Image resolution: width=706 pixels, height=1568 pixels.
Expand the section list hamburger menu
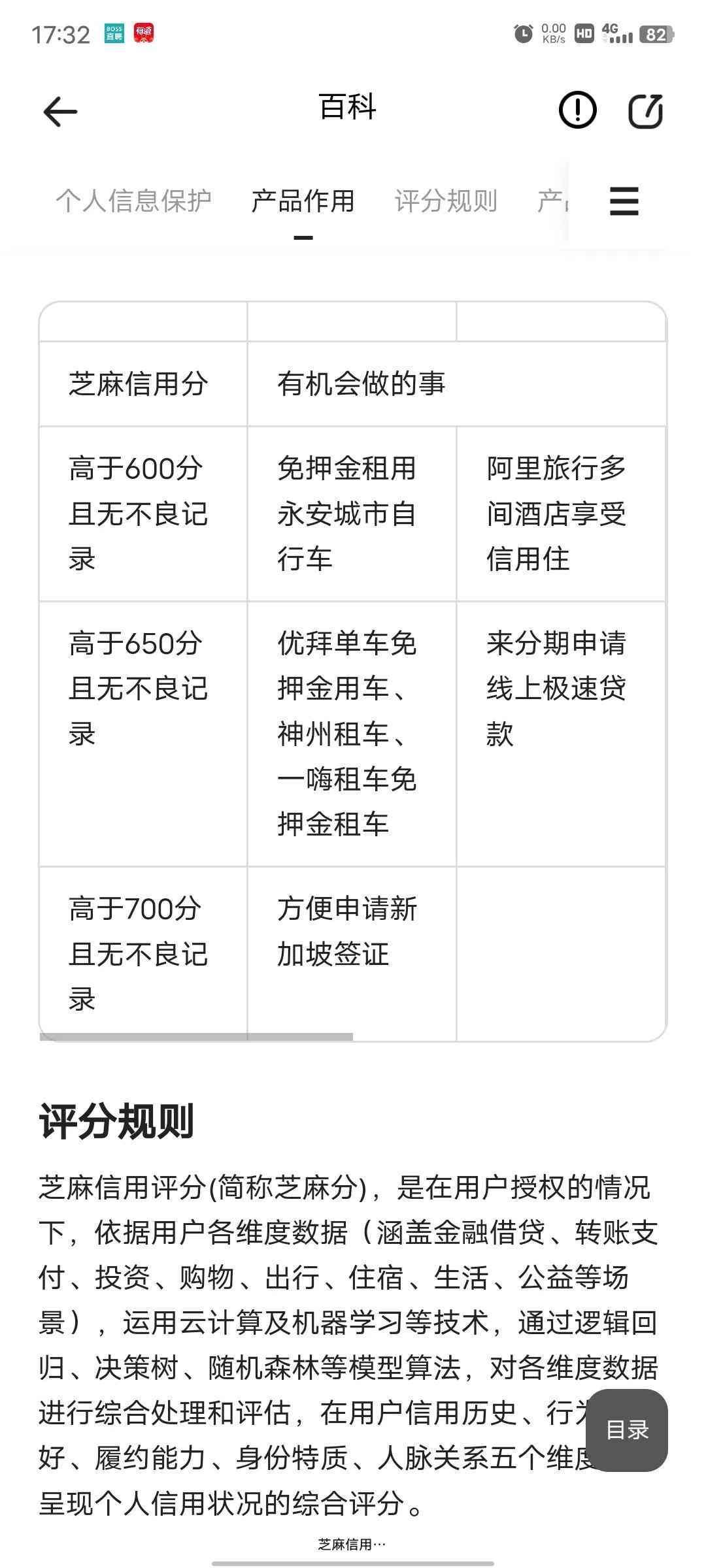tap(624, 201)
